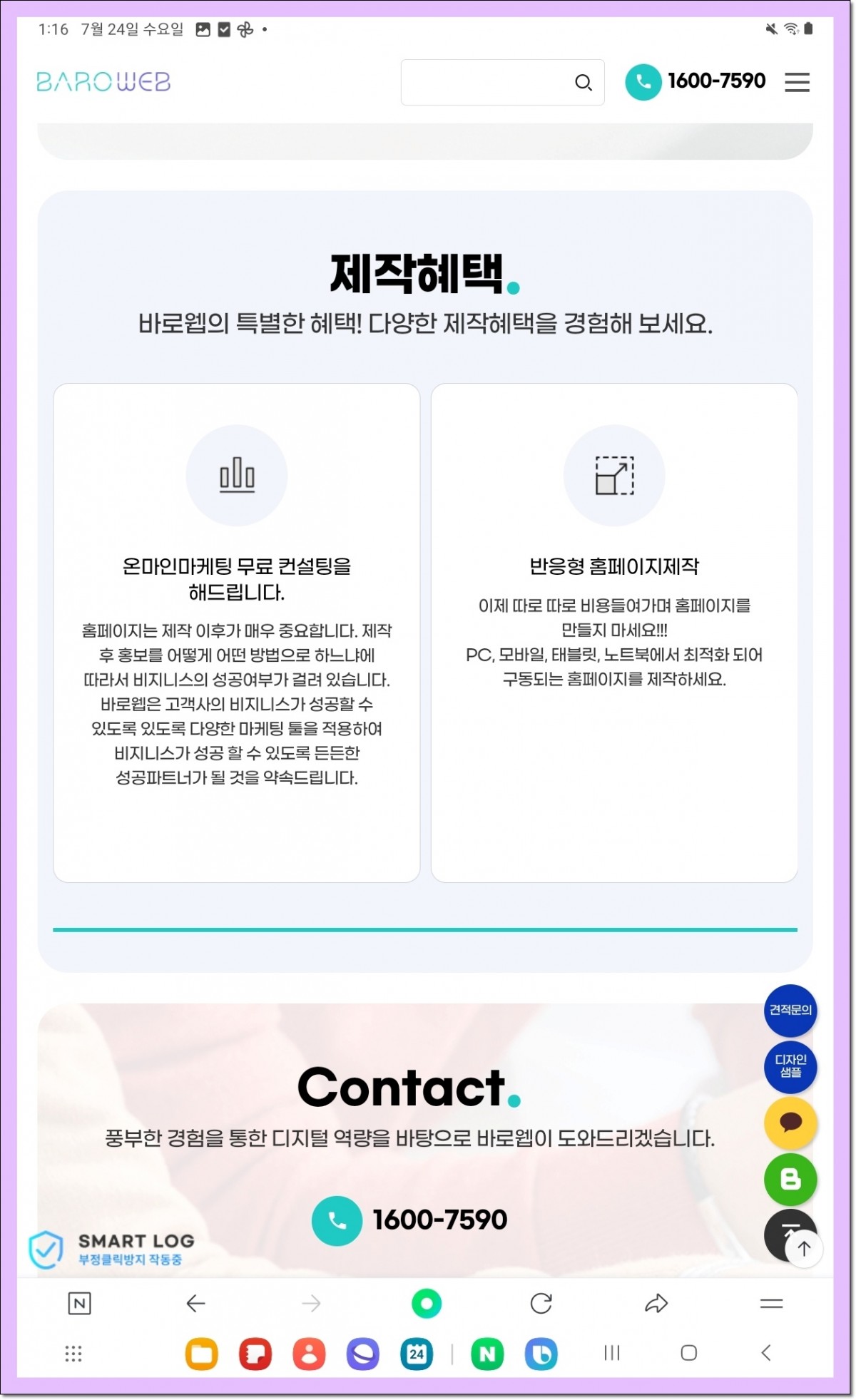Open Naver home with the N icon
The height and width of the screenshot is (1400, 856).
79,1304
